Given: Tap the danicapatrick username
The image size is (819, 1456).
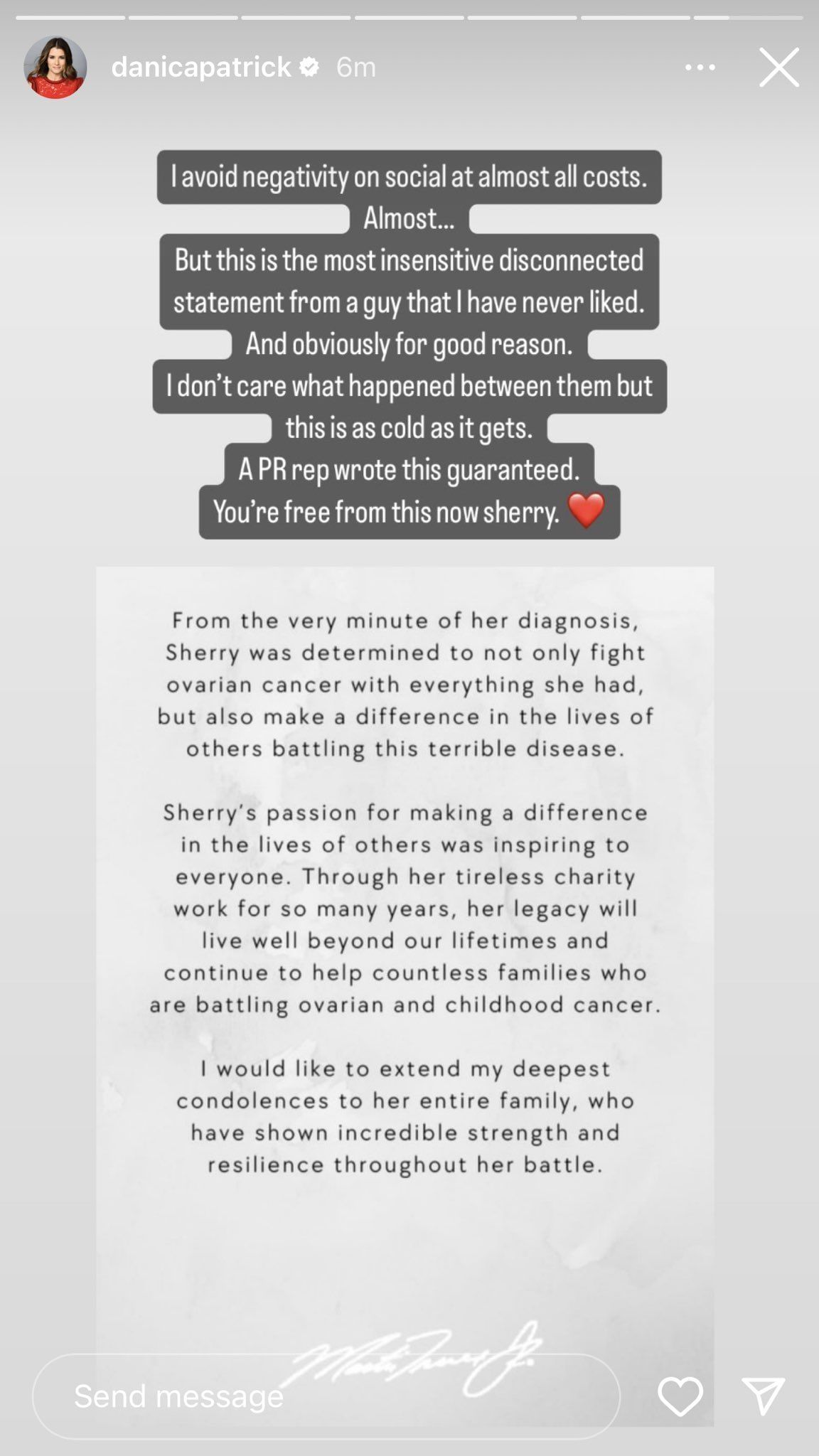Looking at the screenshot, I should click(x=201, y=67).
